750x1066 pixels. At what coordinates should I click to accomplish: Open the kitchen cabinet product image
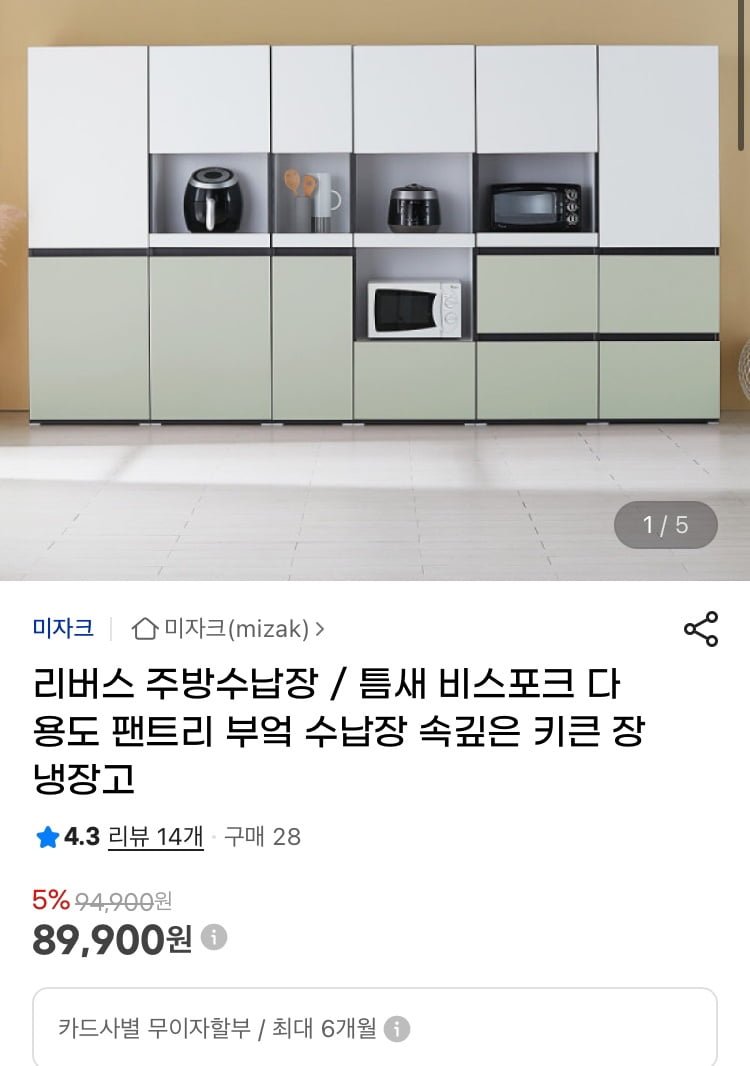click(375, 290)
